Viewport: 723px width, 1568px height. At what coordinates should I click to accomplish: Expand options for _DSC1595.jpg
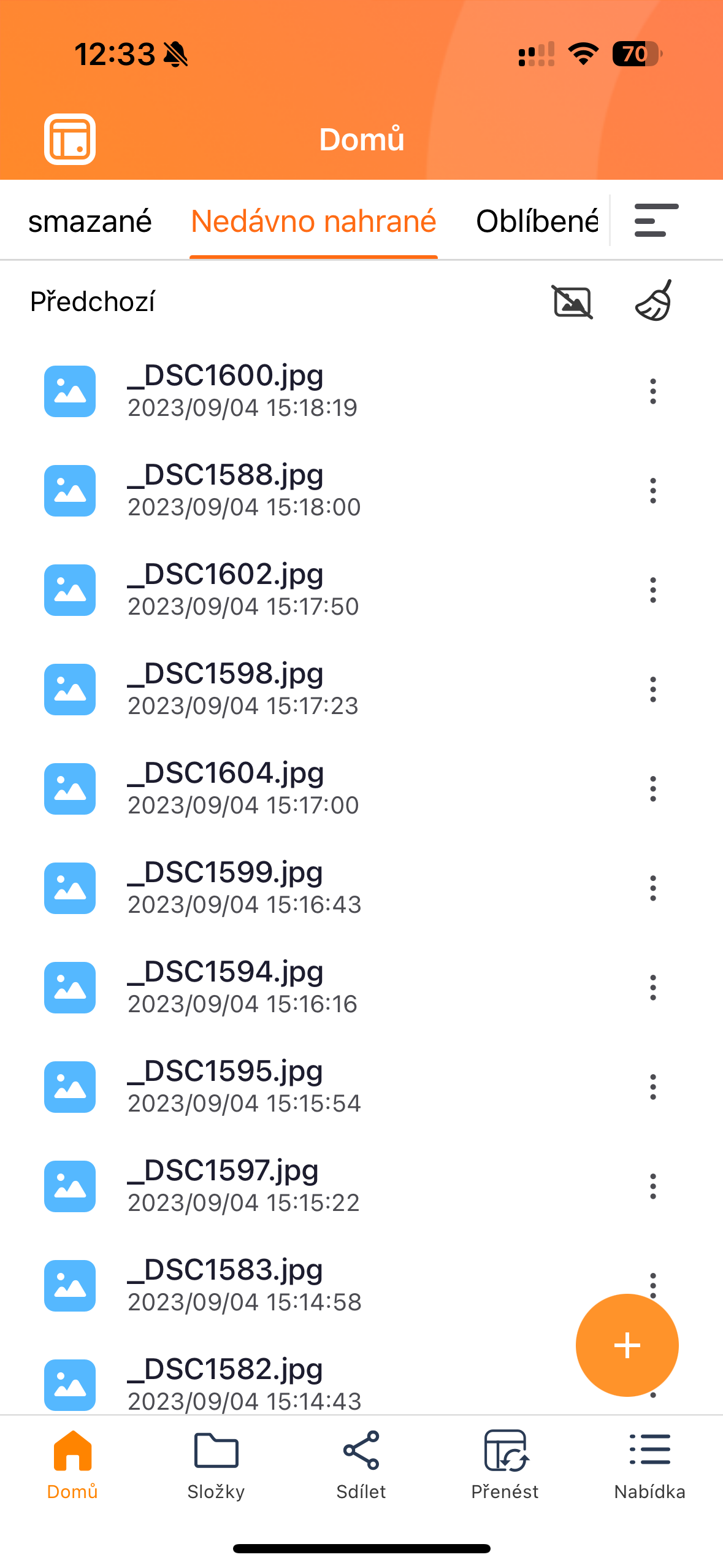(x=652, y=1087)
